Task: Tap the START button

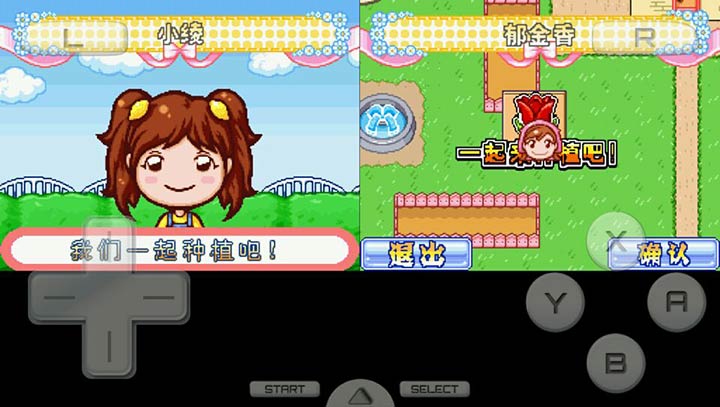Action: pos(284,389)
